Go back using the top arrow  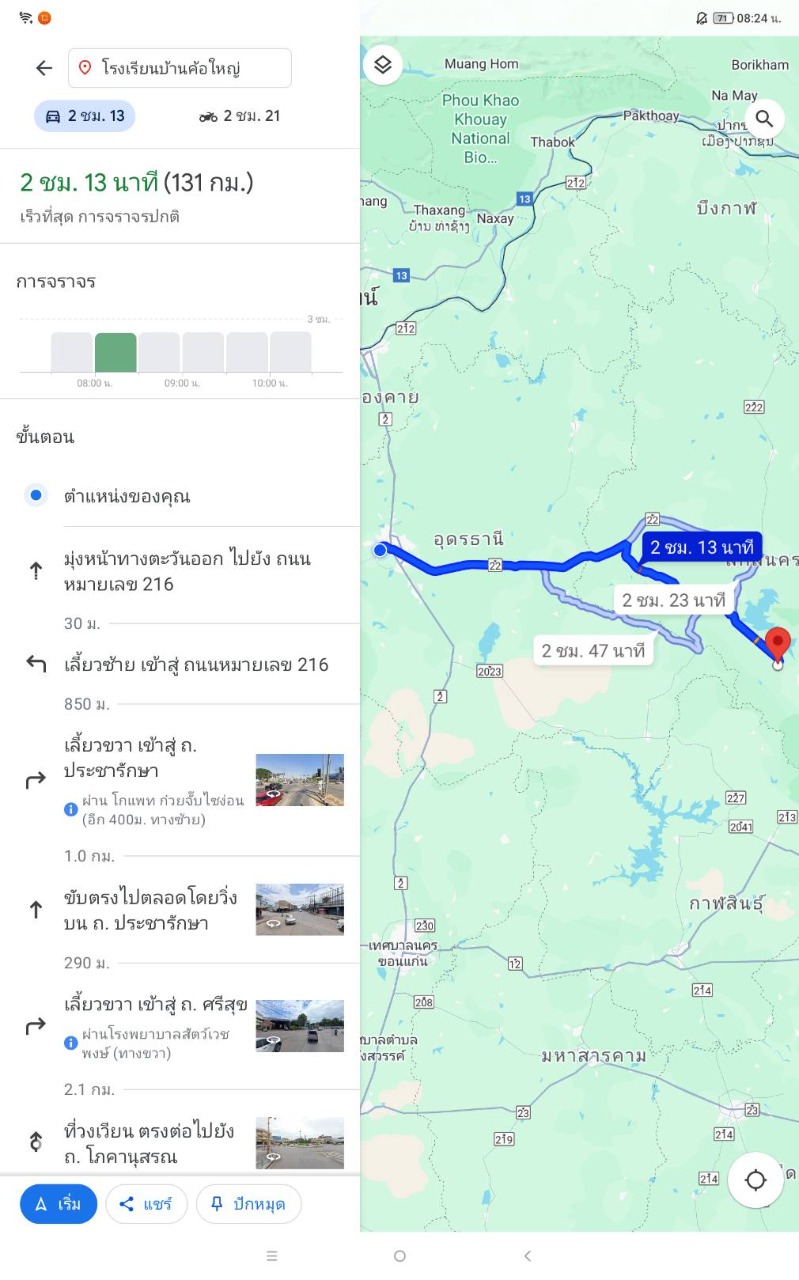pyautogui.click(x=43, y=68)
